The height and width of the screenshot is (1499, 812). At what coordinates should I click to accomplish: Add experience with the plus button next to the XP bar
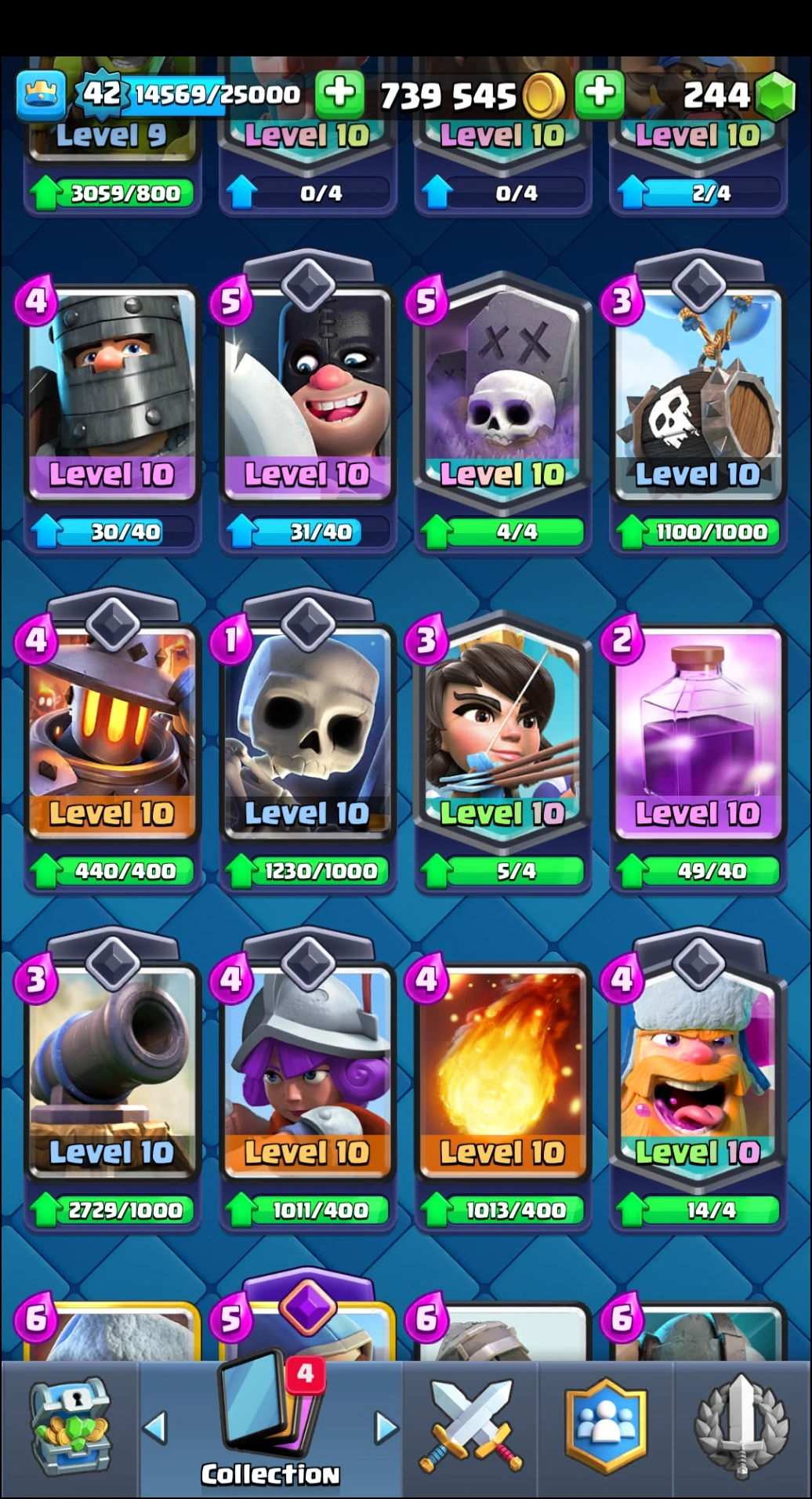[339, 94]
